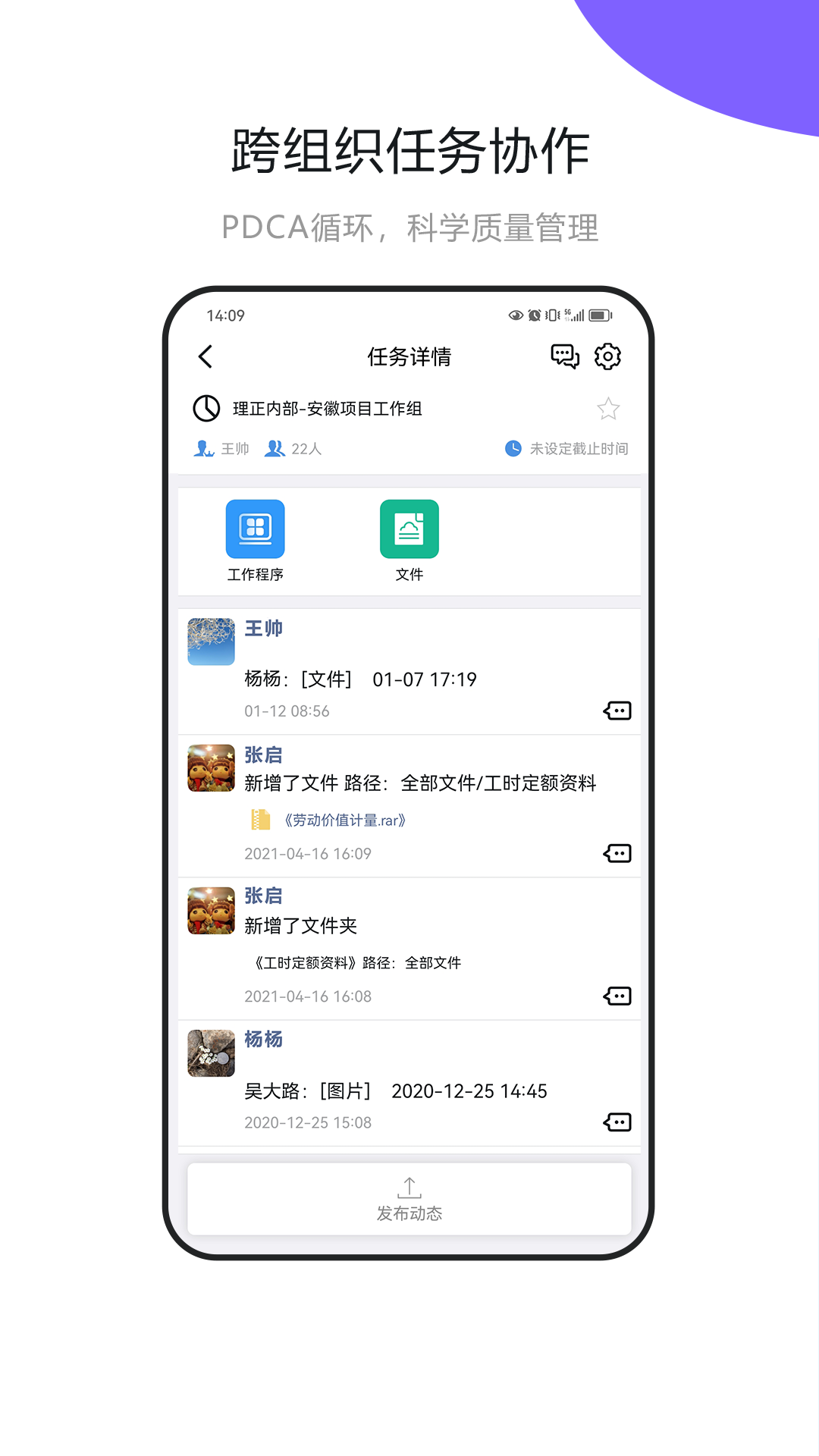The image size is (819, 1456).
Task: Open the 文件 files section
Action: (x=409, y=538)
